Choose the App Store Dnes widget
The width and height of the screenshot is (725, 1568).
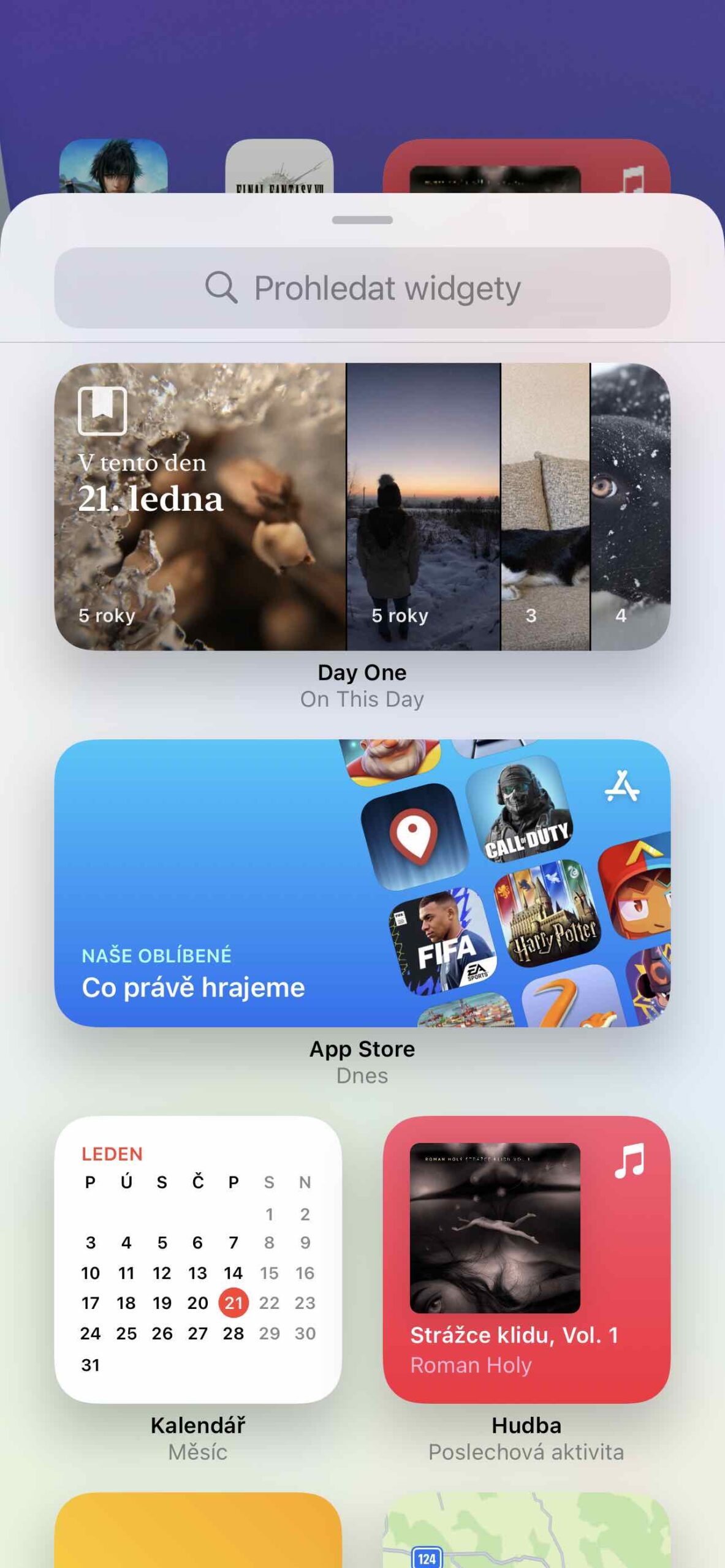[x=362, y=883]
